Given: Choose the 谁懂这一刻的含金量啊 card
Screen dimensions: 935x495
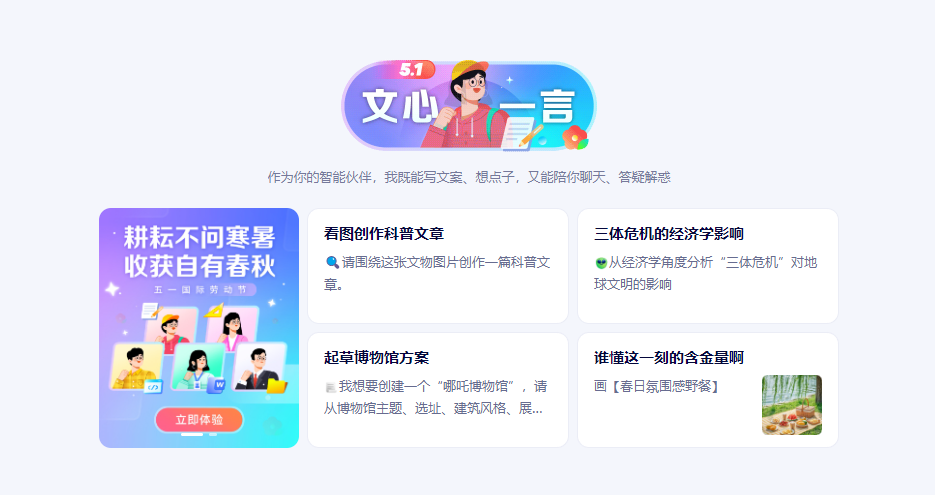Looking at the screenshot, I should click(x=707, y=389).
